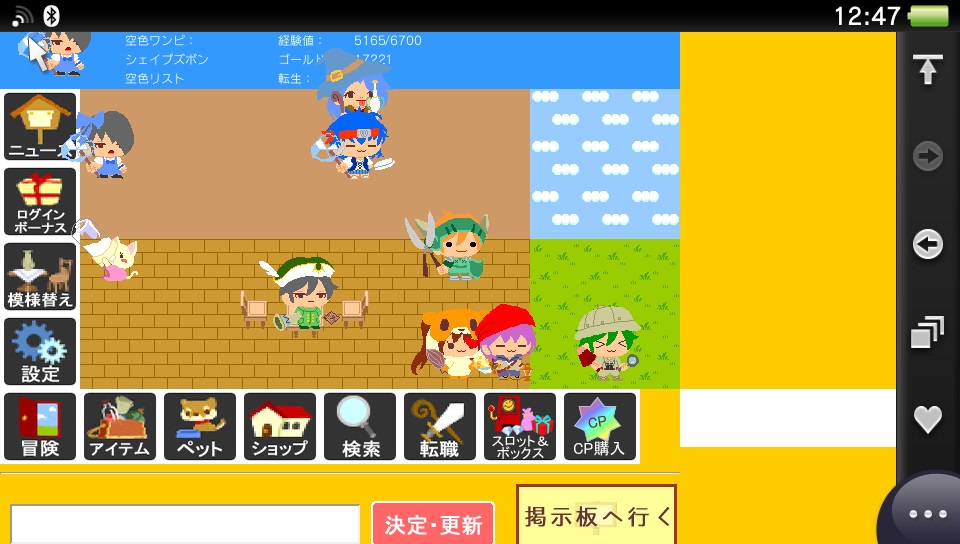Open bookmarks with the heart icon
The width and height of the screenshot is (960, 544).
coord(927,419)
